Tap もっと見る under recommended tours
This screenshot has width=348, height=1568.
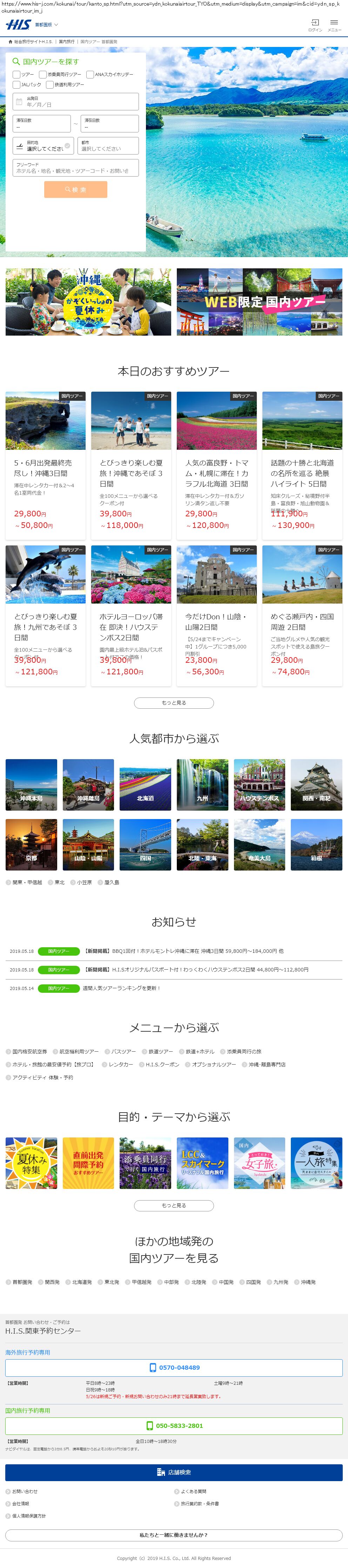[174, 703]
